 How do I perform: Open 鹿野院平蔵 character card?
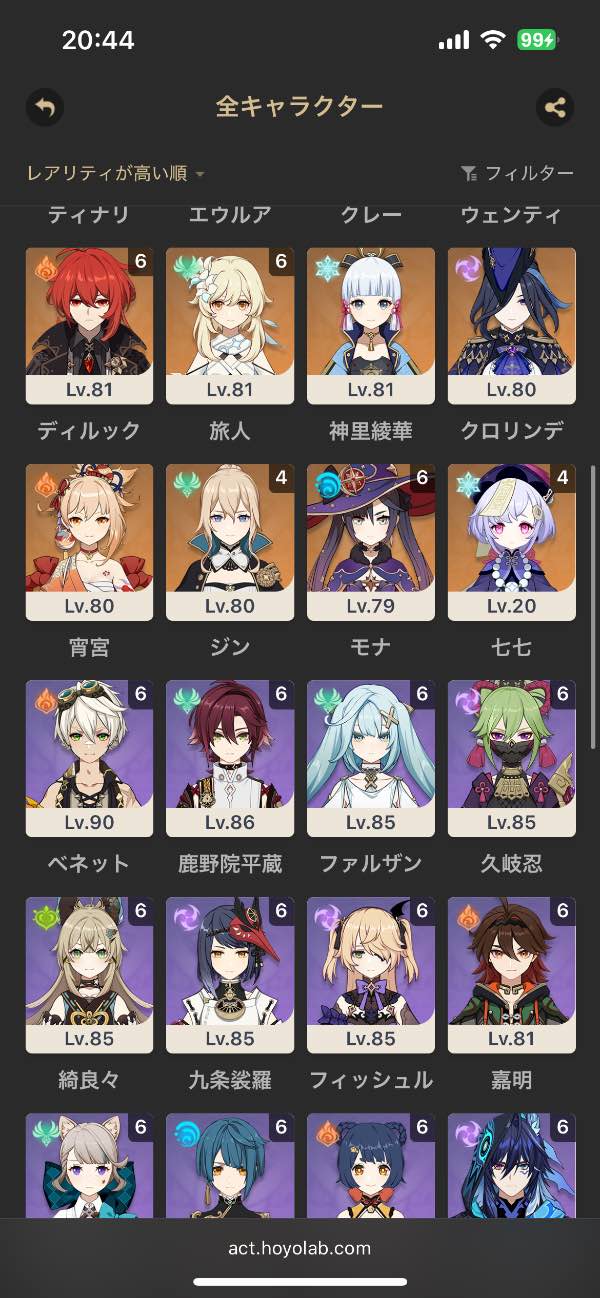(230, 758)
